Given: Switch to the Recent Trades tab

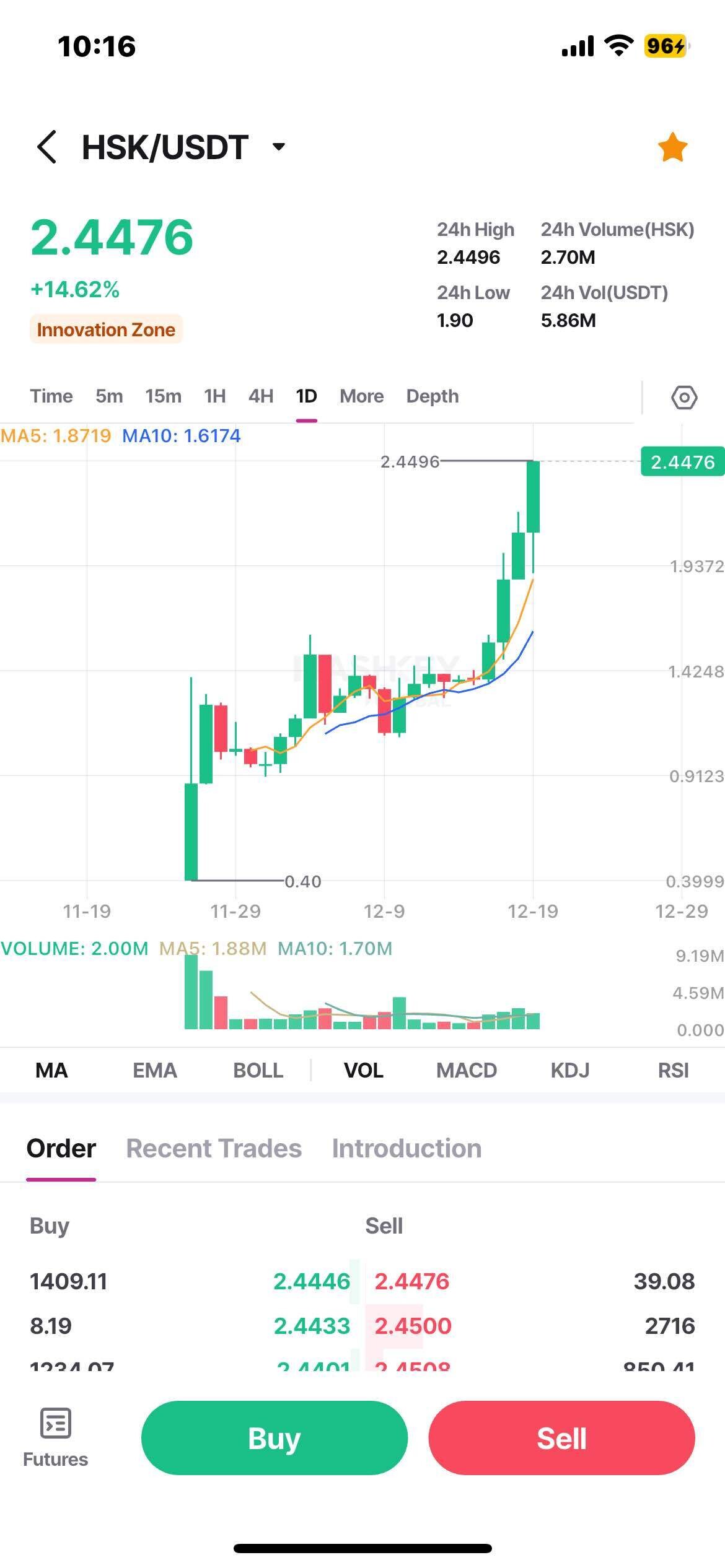Looking at the screenshot, I should (x=214, y=1149).
